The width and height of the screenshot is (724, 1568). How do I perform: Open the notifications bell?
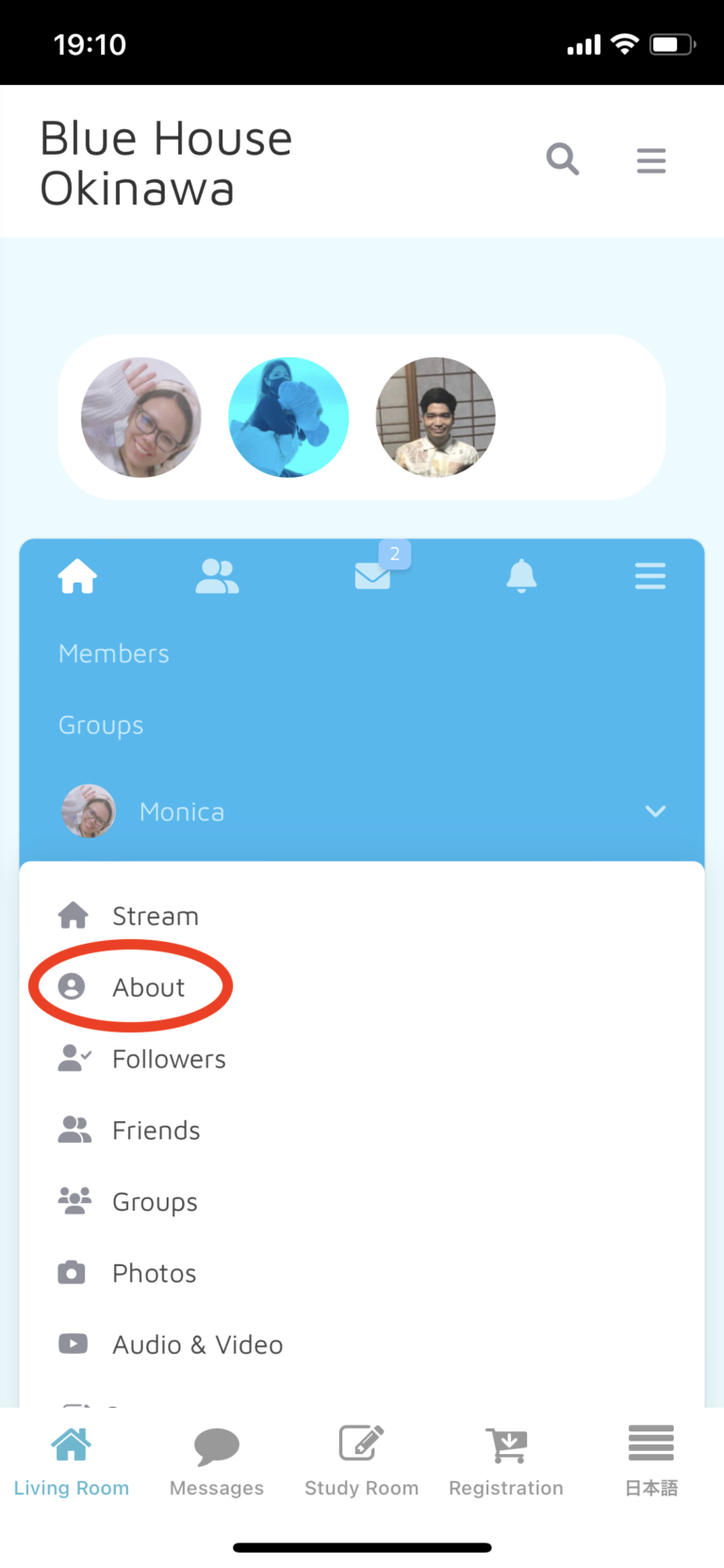(521, 575)
